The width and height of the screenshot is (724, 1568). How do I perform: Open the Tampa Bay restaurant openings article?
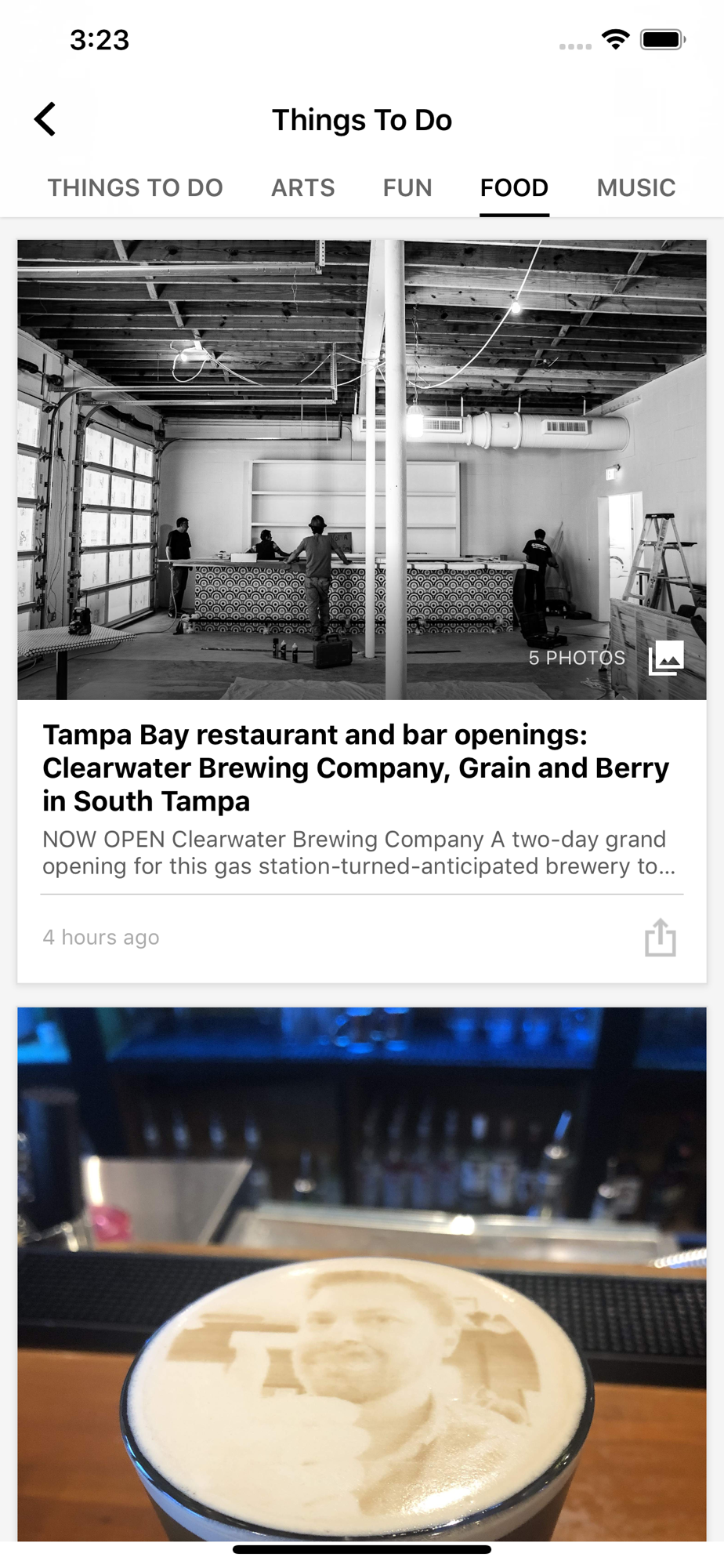tap(356, 768)
